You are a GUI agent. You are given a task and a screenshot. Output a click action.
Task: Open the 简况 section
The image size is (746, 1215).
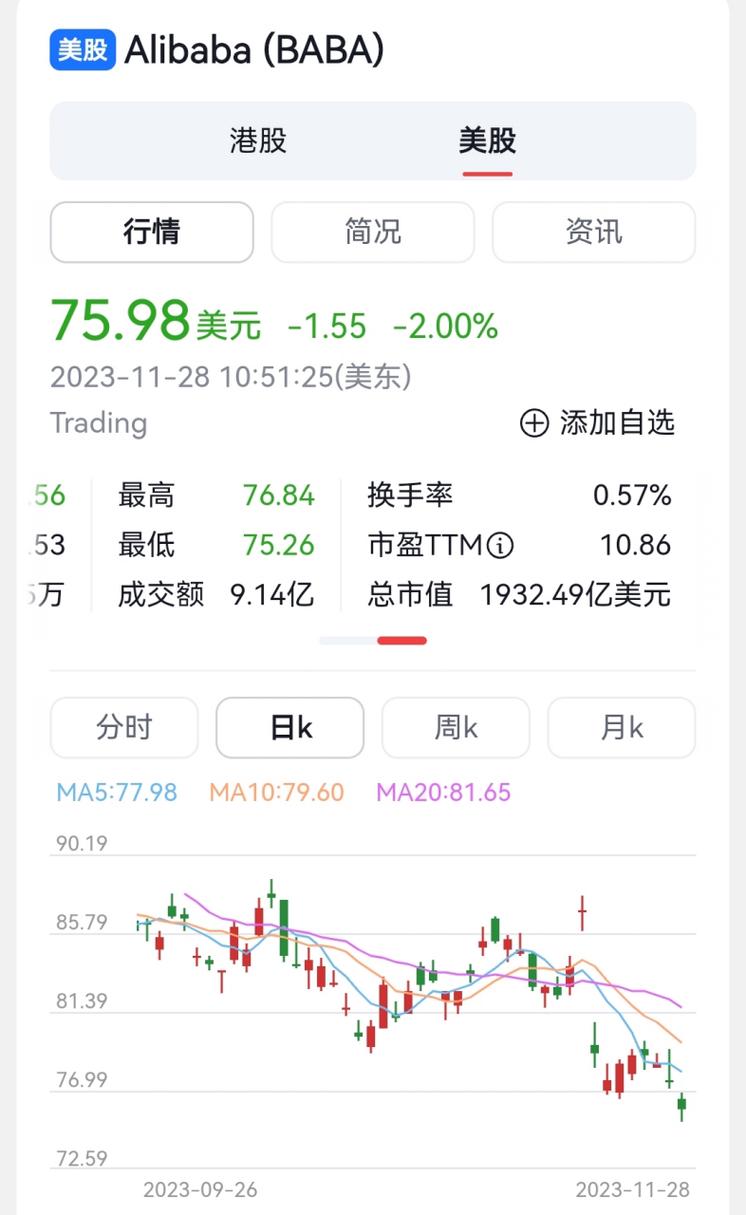click(373, 231)
